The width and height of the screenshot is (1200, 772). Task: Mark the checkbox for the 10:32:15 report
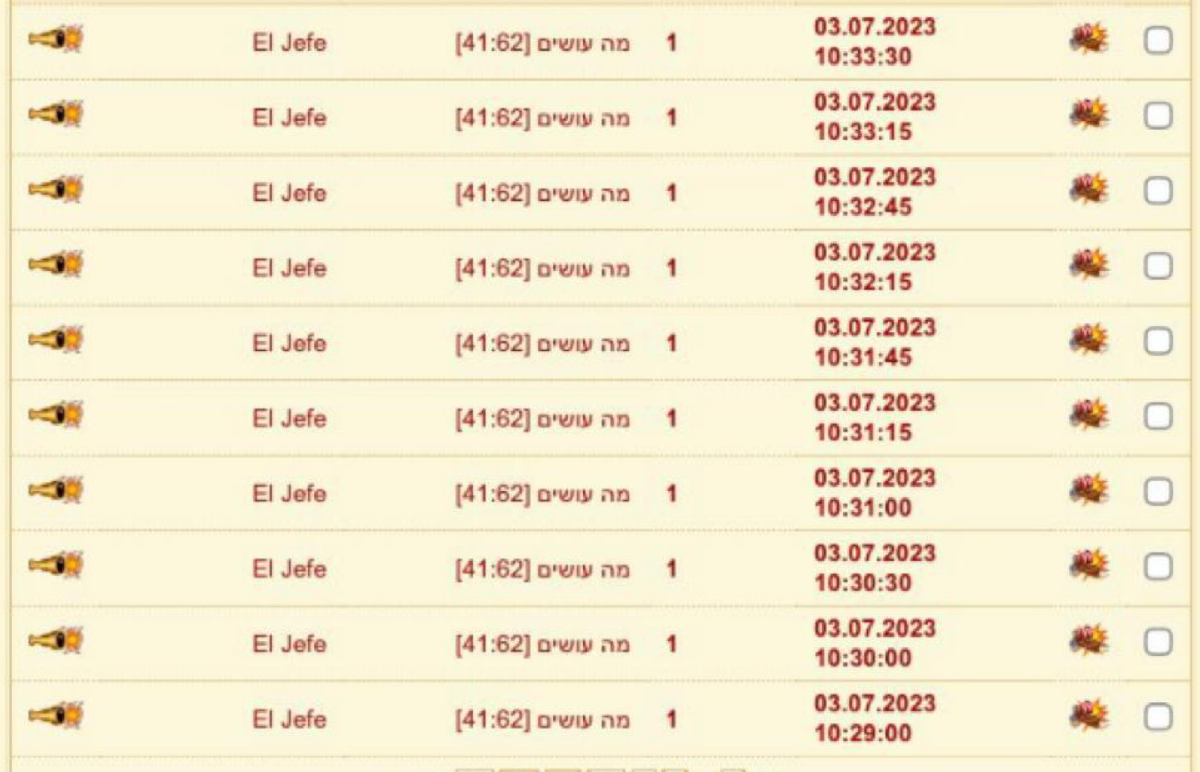point(1157,267)
